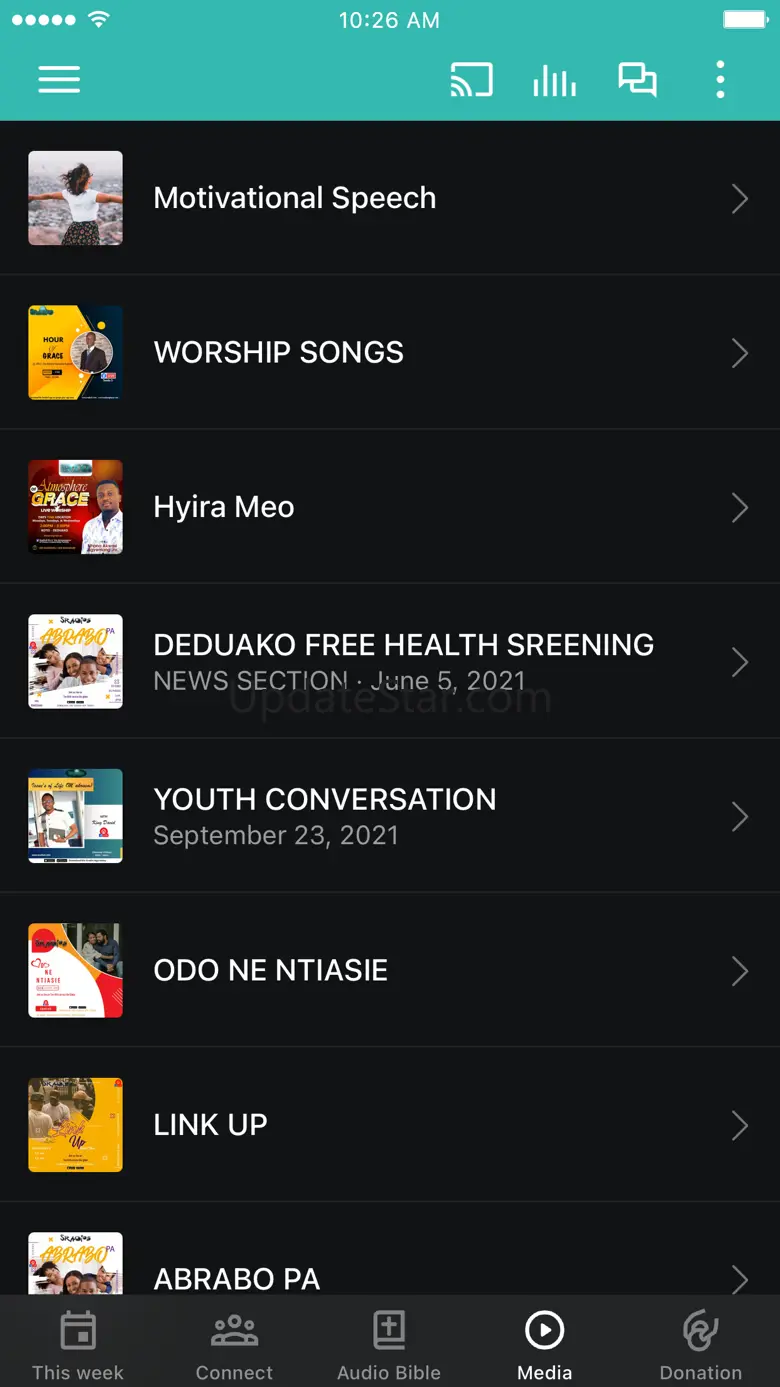Viewport: 780px width, 1387px height.
Task: Switch to the Audio Bible tab
Action: click(389, 1346)
